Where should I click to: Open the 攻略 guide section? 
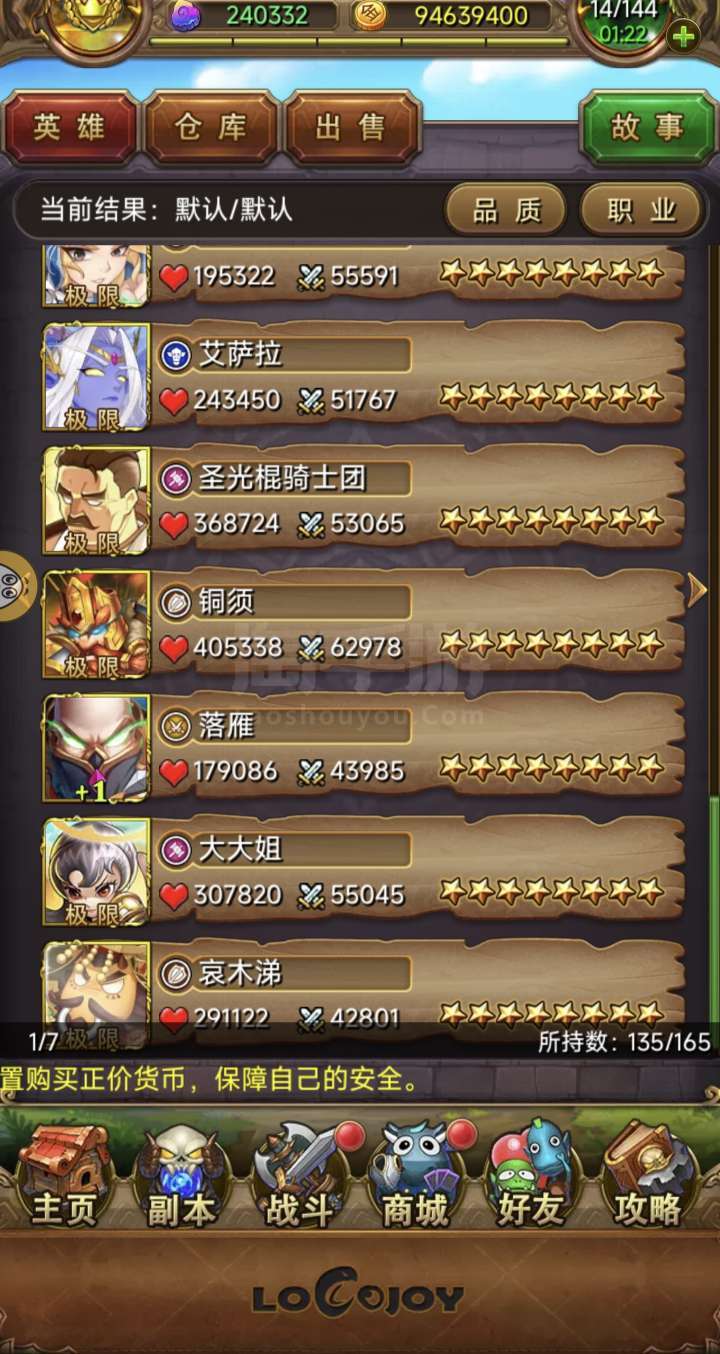tap(648, 1176)
